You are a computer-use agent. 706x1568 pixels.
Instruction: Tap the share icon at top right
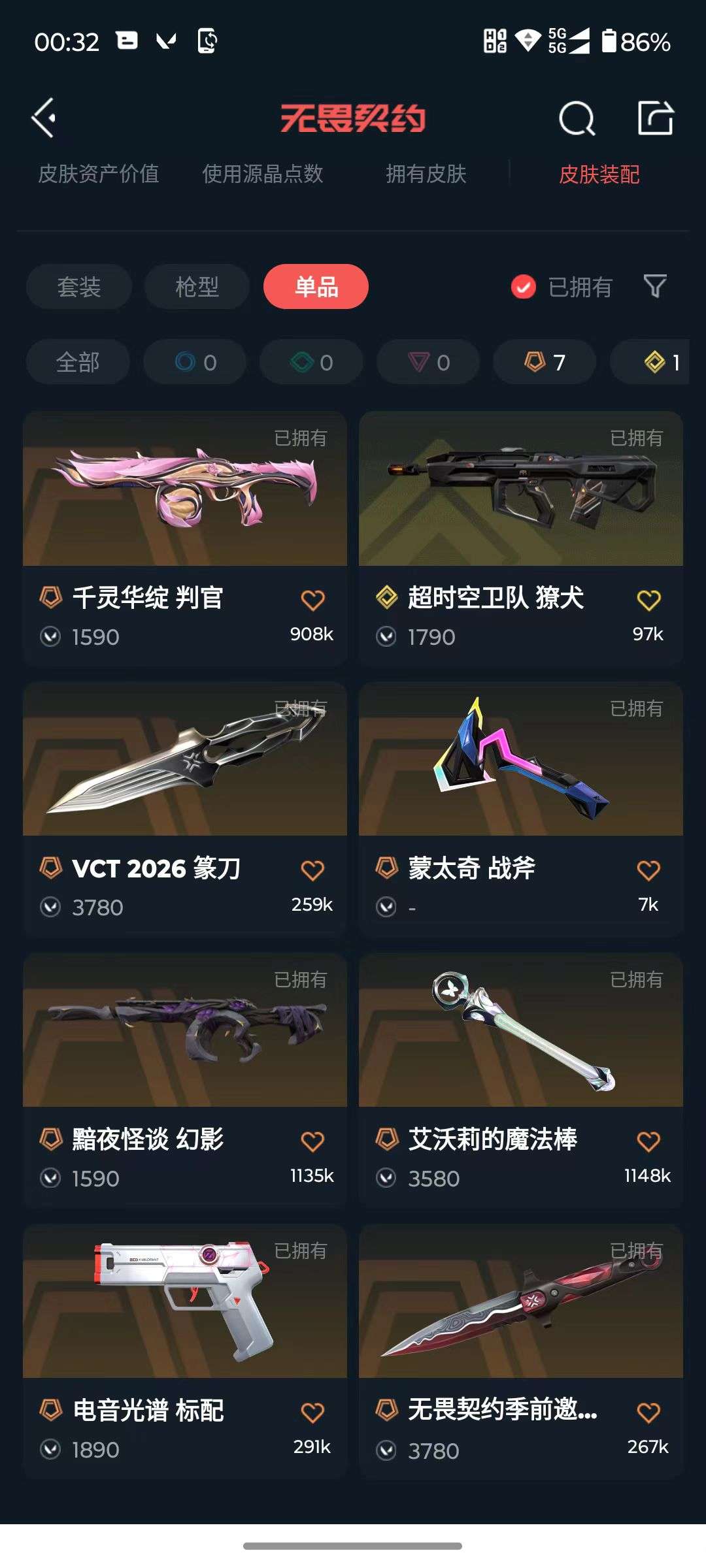coord(656,118)
